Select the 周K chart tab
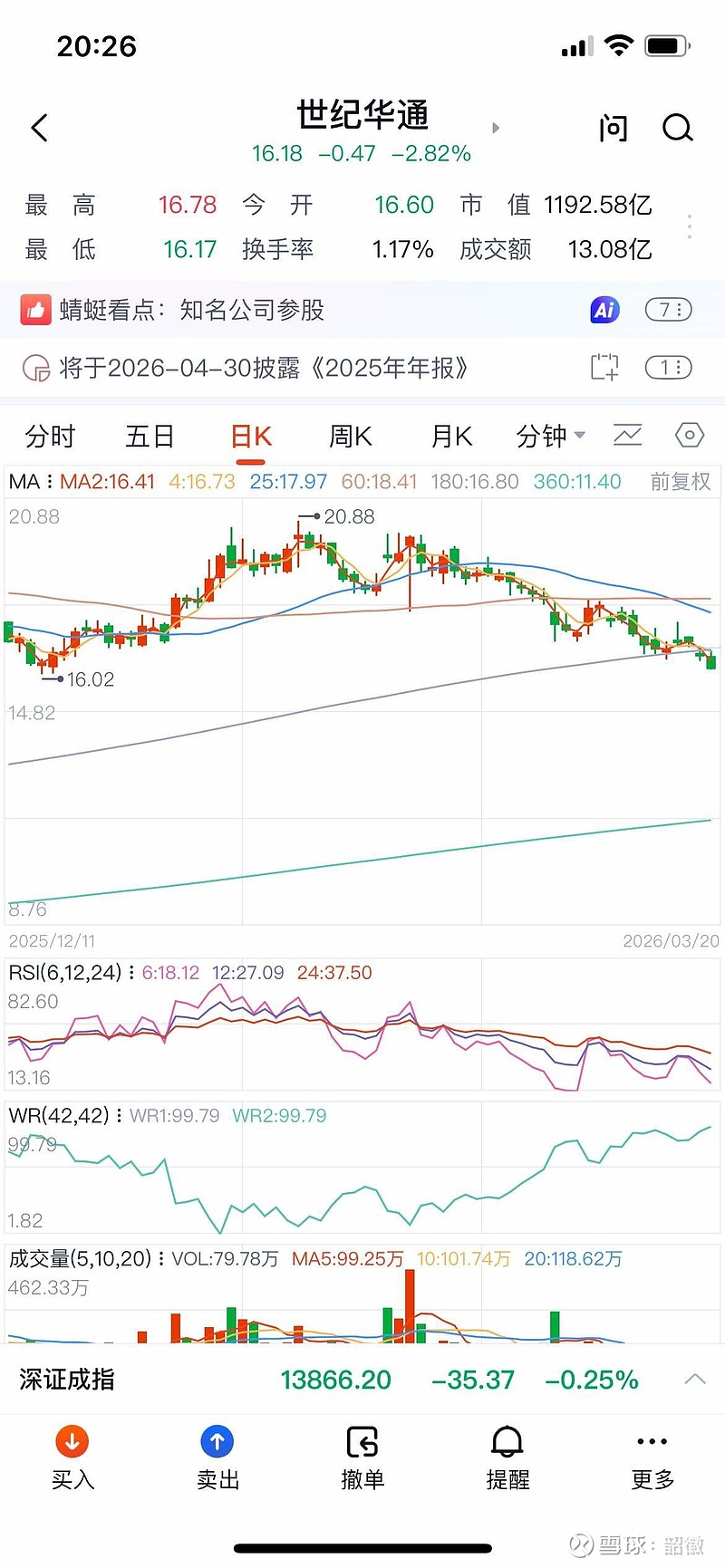This screenshot has height=1568, width=725. (x=351, y=437)
